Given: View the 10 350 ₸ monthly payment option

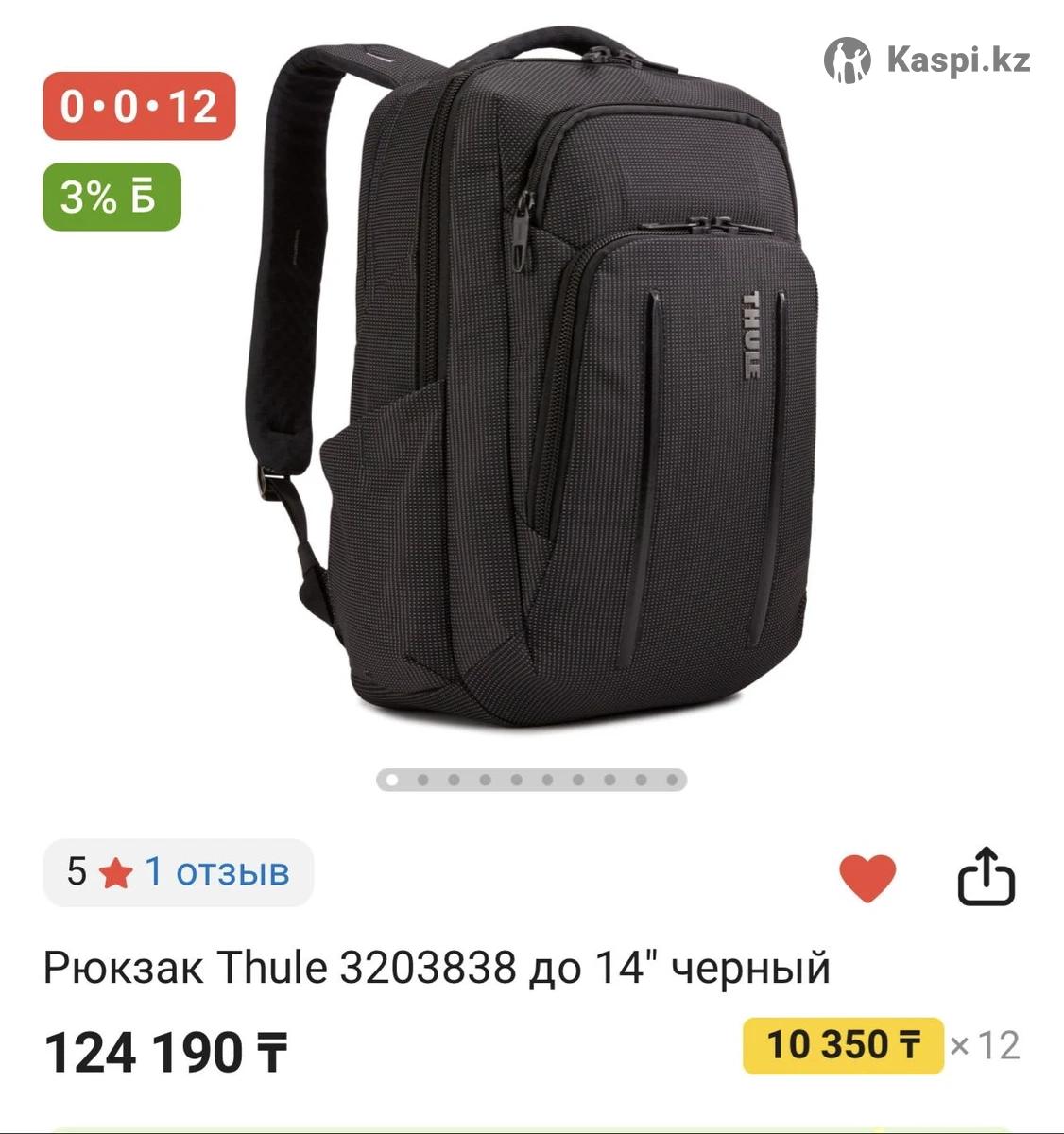Looking at the screenshot, I should pos(843,1046).
